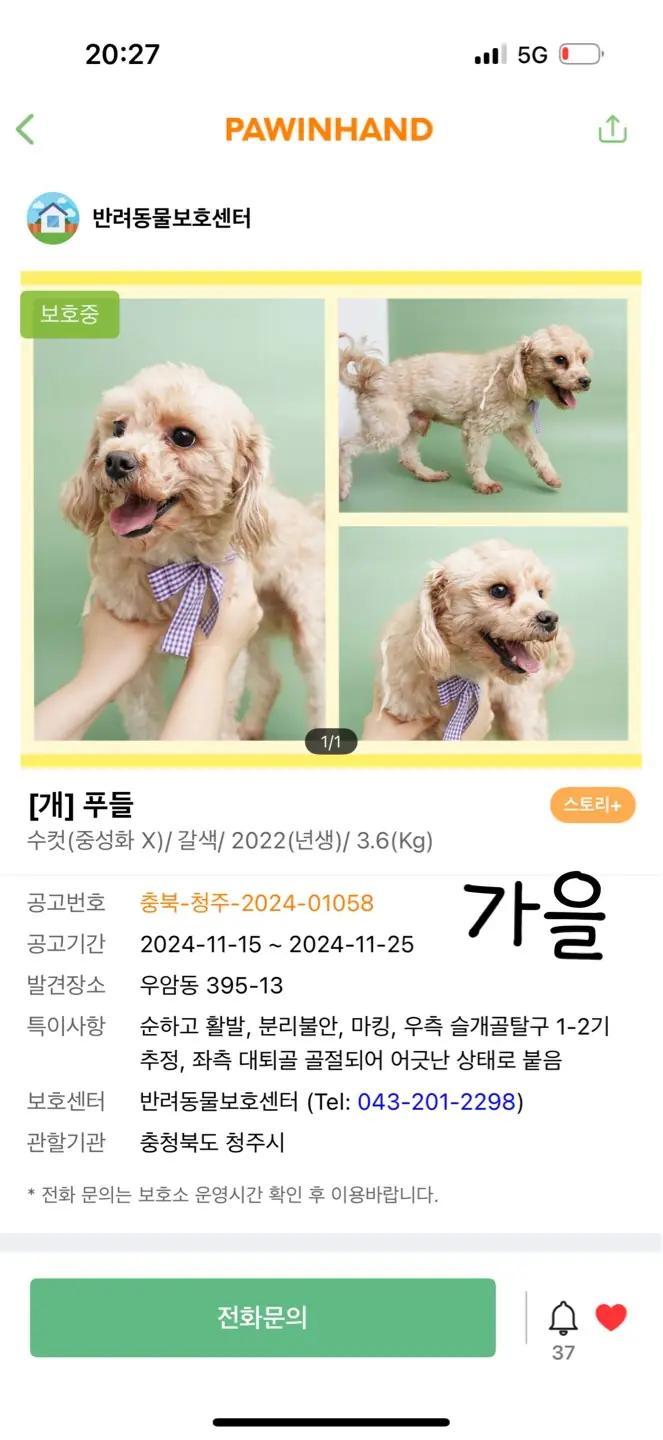The height and width of the screenshot is (1440, 663).
Task: Turn on the notification bell alert
Action: [x=563, y=1318]
